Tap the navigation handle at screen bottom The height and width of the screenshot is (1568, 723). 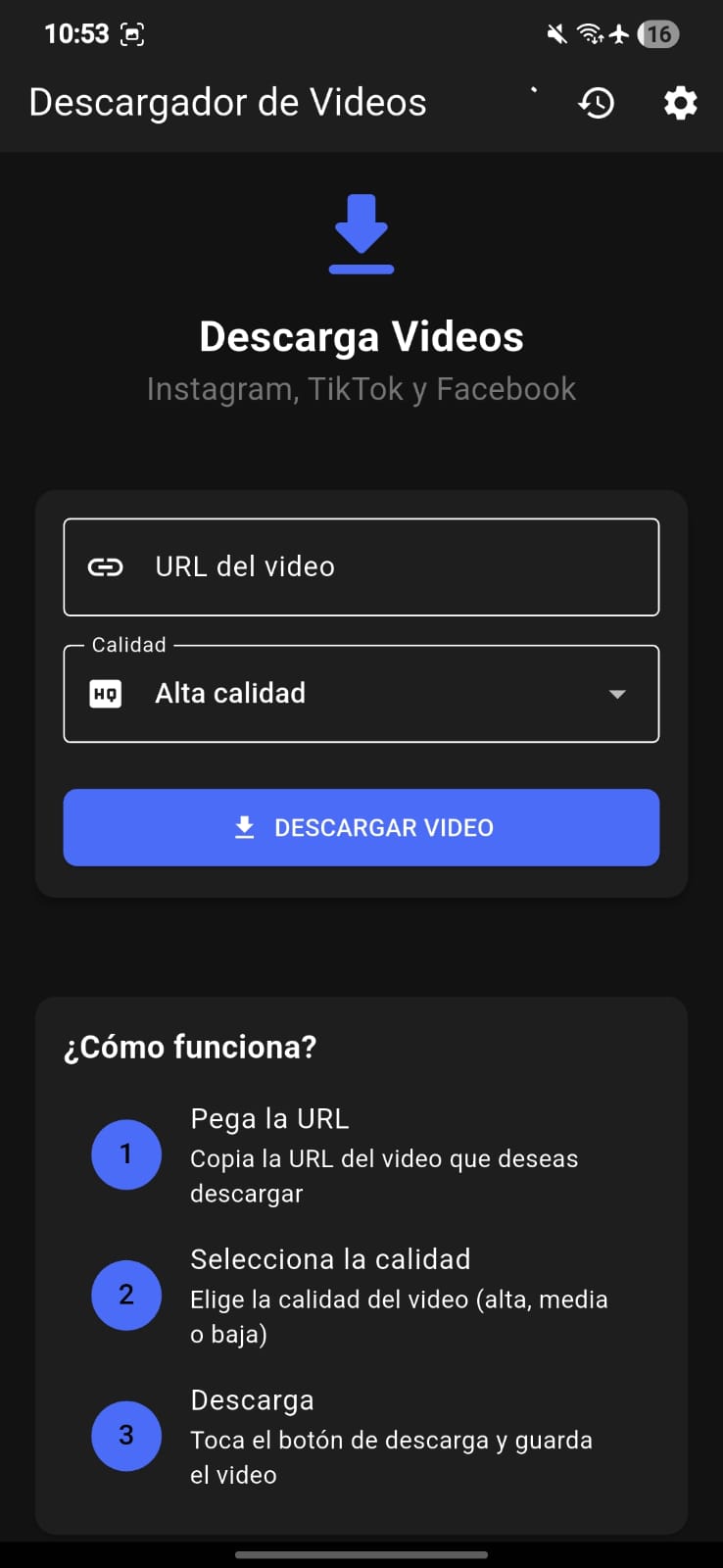[361, 1552]
